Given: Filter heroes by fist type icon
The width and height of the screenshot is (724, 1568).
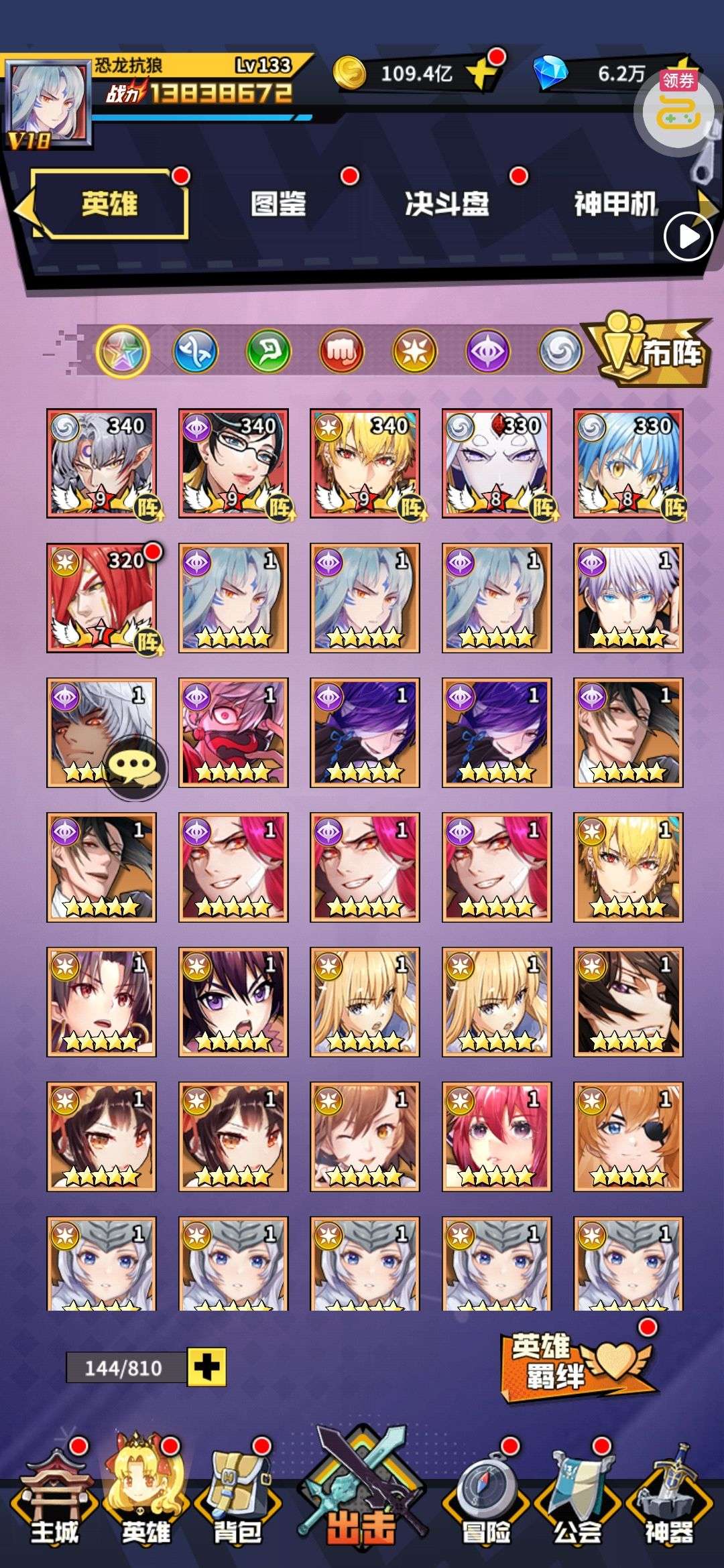Looking at the screenshot, I should tap(341, 351).
